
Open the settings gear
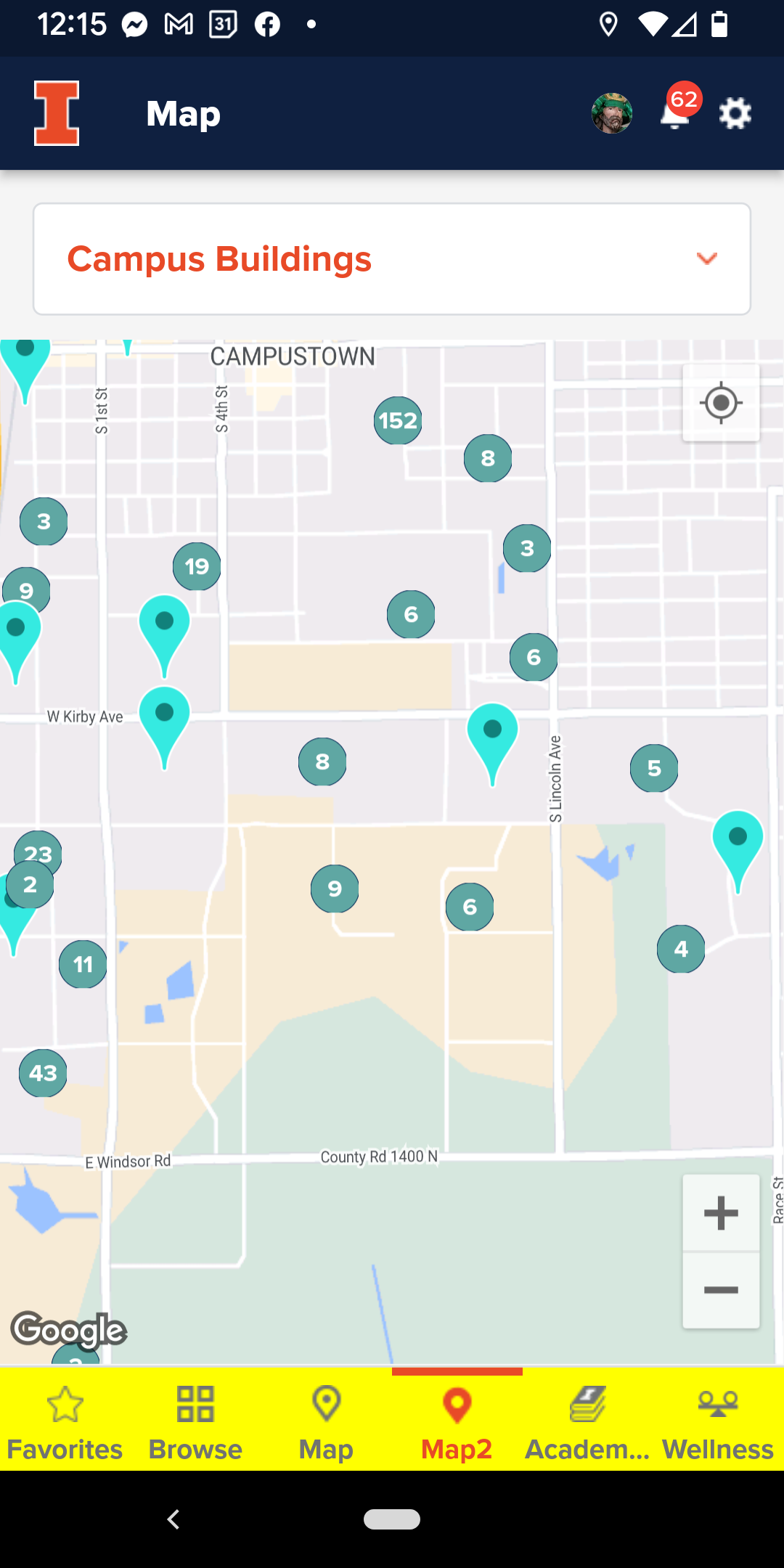735,114
